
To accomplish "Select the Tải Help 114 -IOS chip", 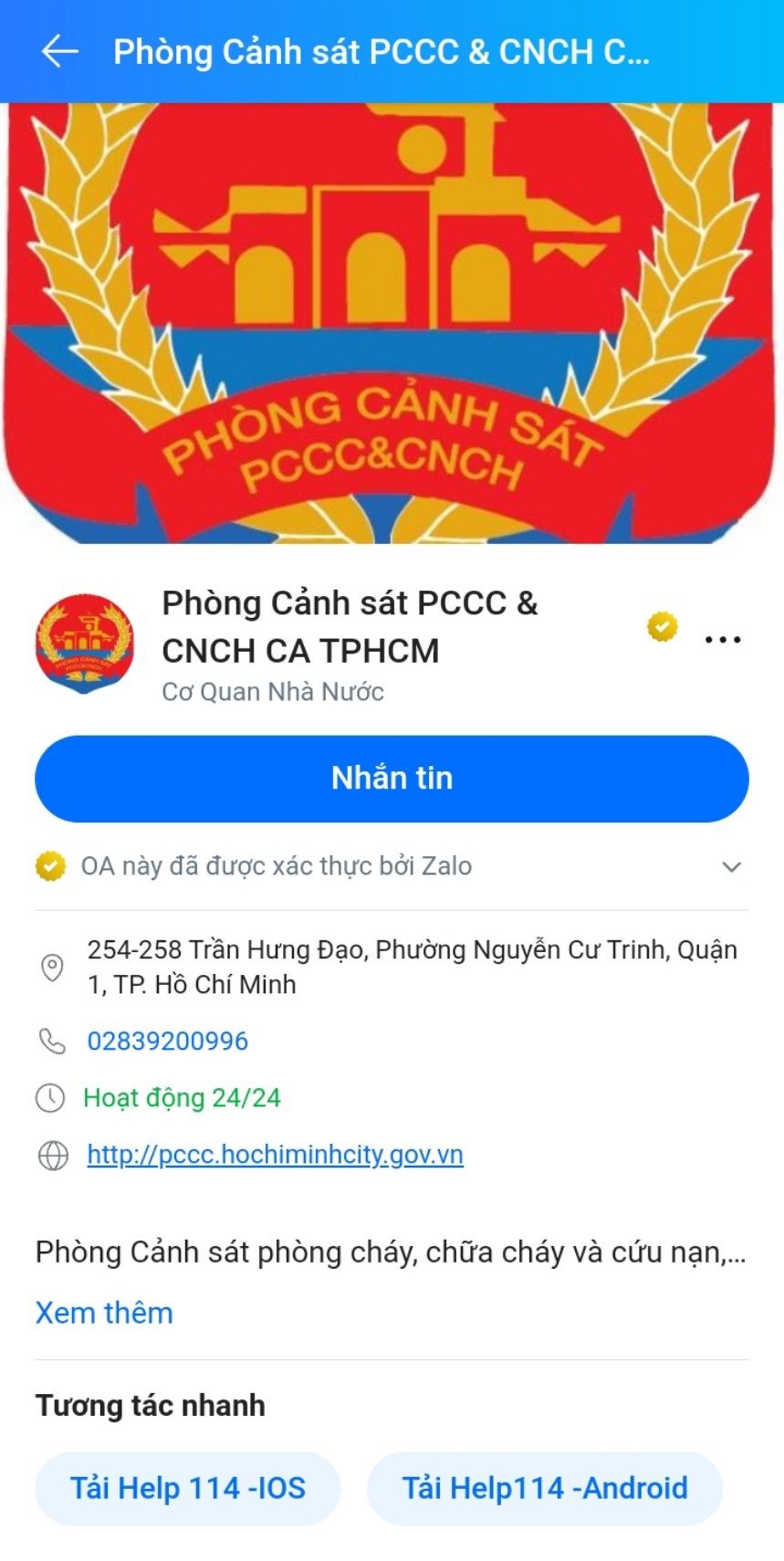I will [188, 1488].
